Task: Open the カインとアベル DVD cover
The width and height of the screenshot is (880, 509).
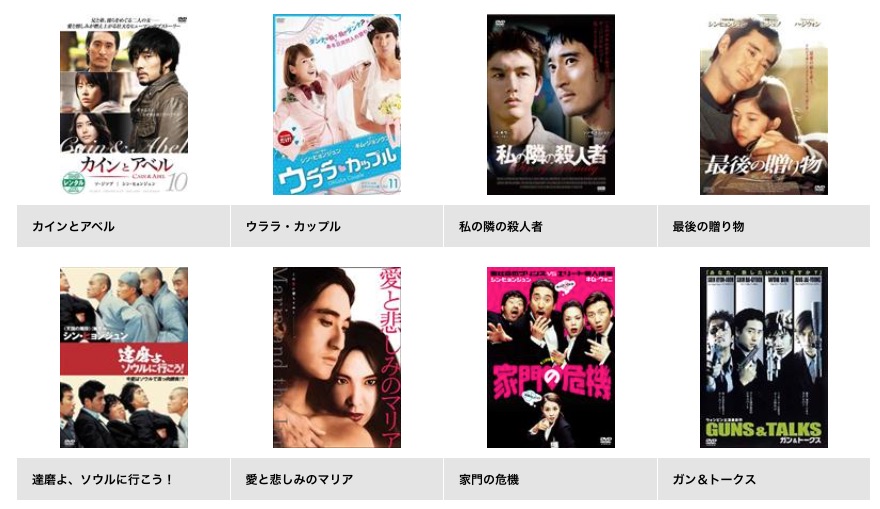Action: pos(123,104)
